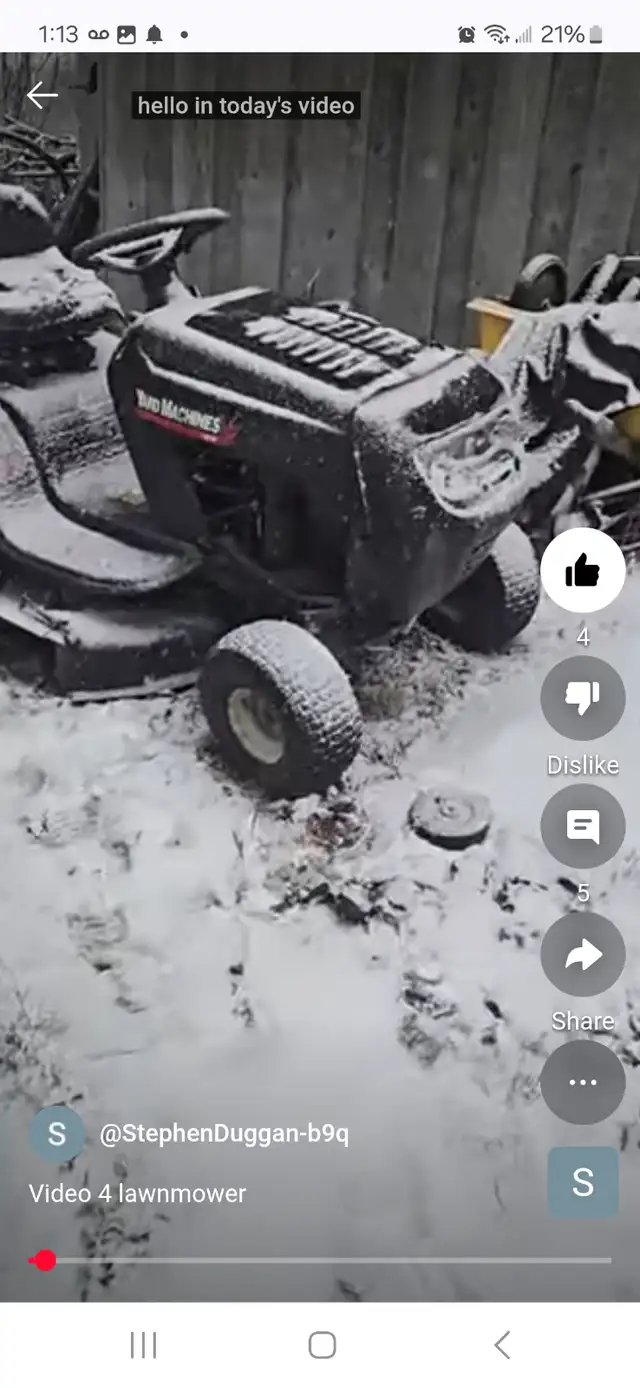640x1388 pixels.
Task: Like this Short video
Action: coord(583,571)
